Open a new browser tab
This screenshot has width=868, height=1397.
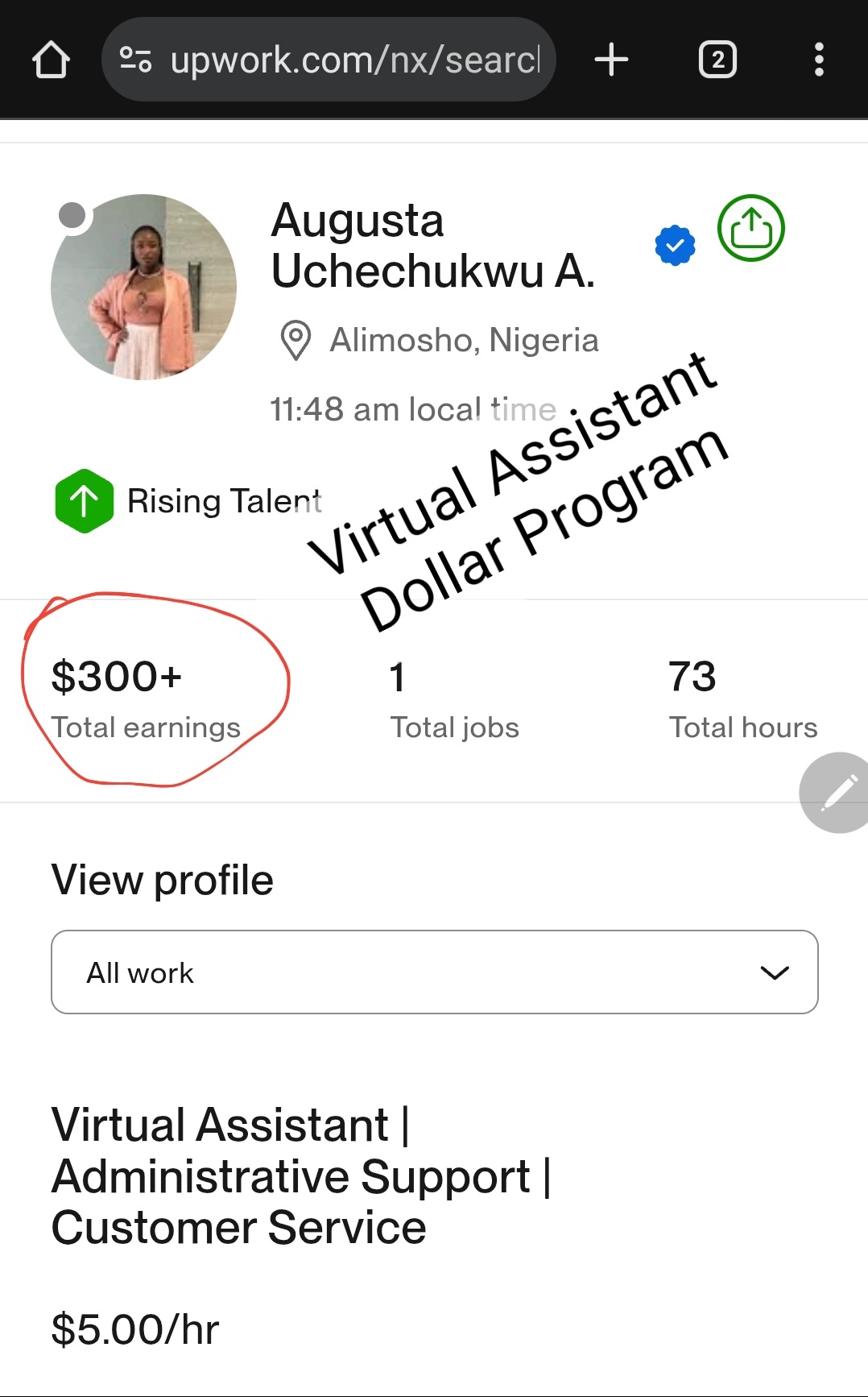(x=611, y=60)
